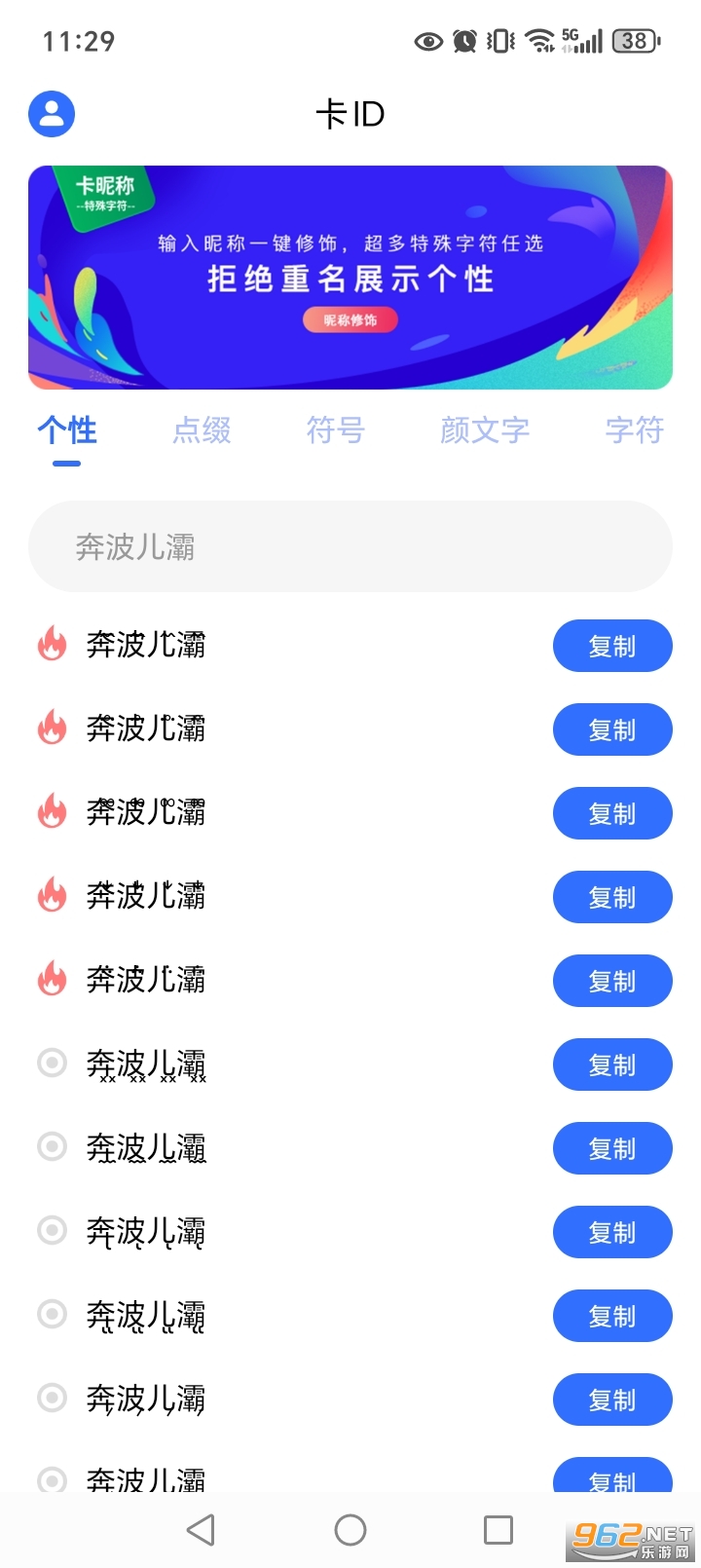Viewport: 701px width, 1568px height.
Task: Select the radio icon beside the sixth nickname
Action: pyautogui.click(x=52, y=1064)
